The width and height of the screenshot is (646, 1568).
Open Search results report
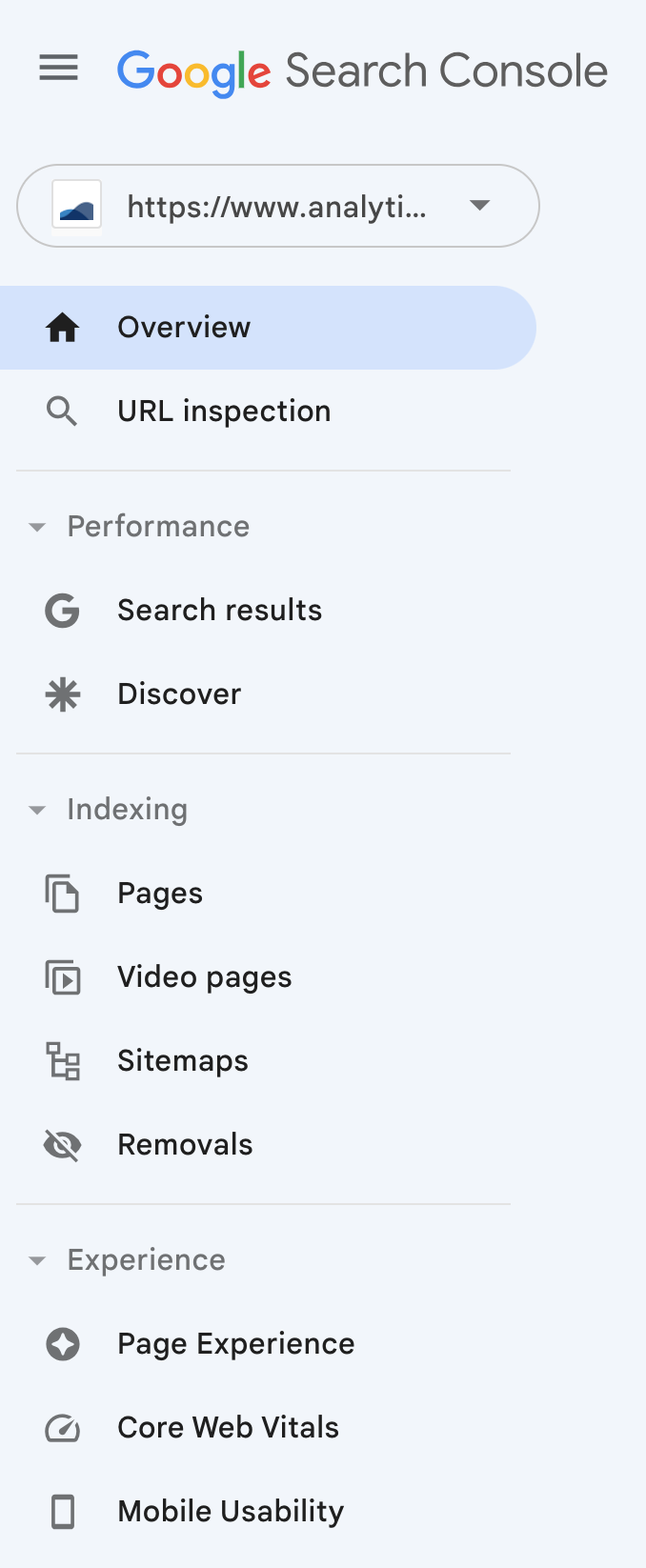pos(219,611)
